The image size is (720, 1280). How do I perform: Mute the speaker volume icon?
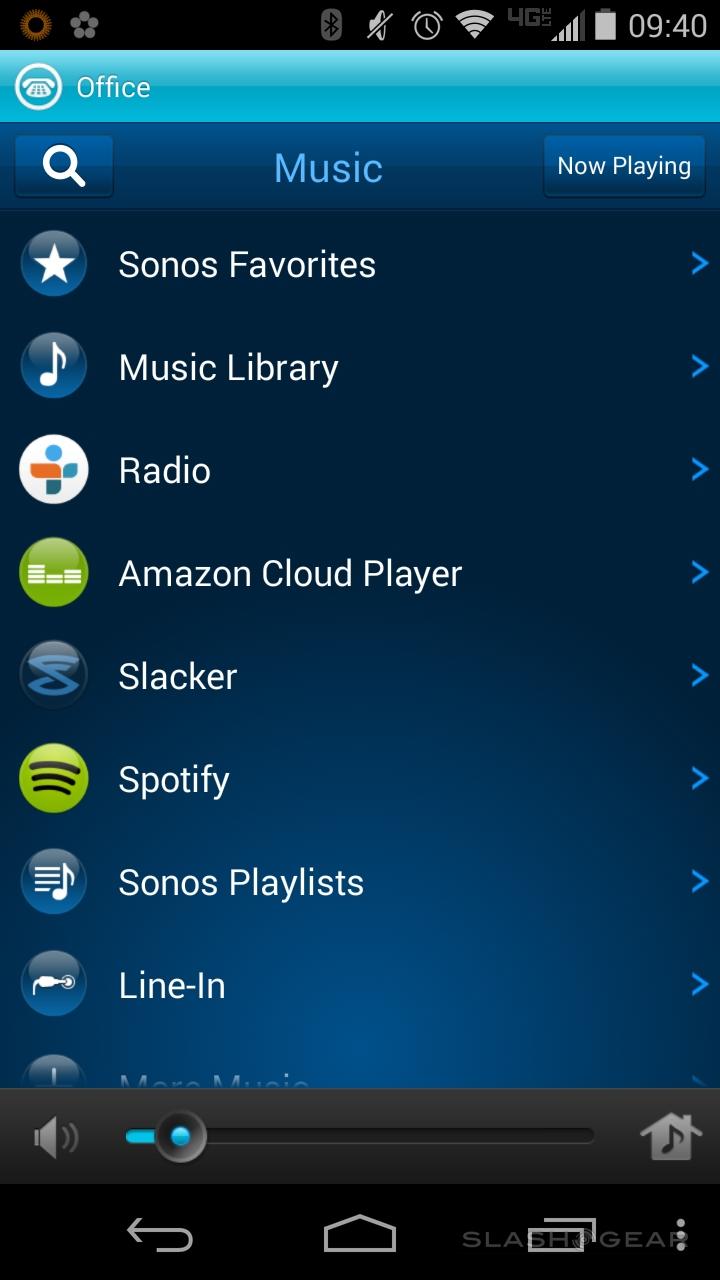point(56,1137)
